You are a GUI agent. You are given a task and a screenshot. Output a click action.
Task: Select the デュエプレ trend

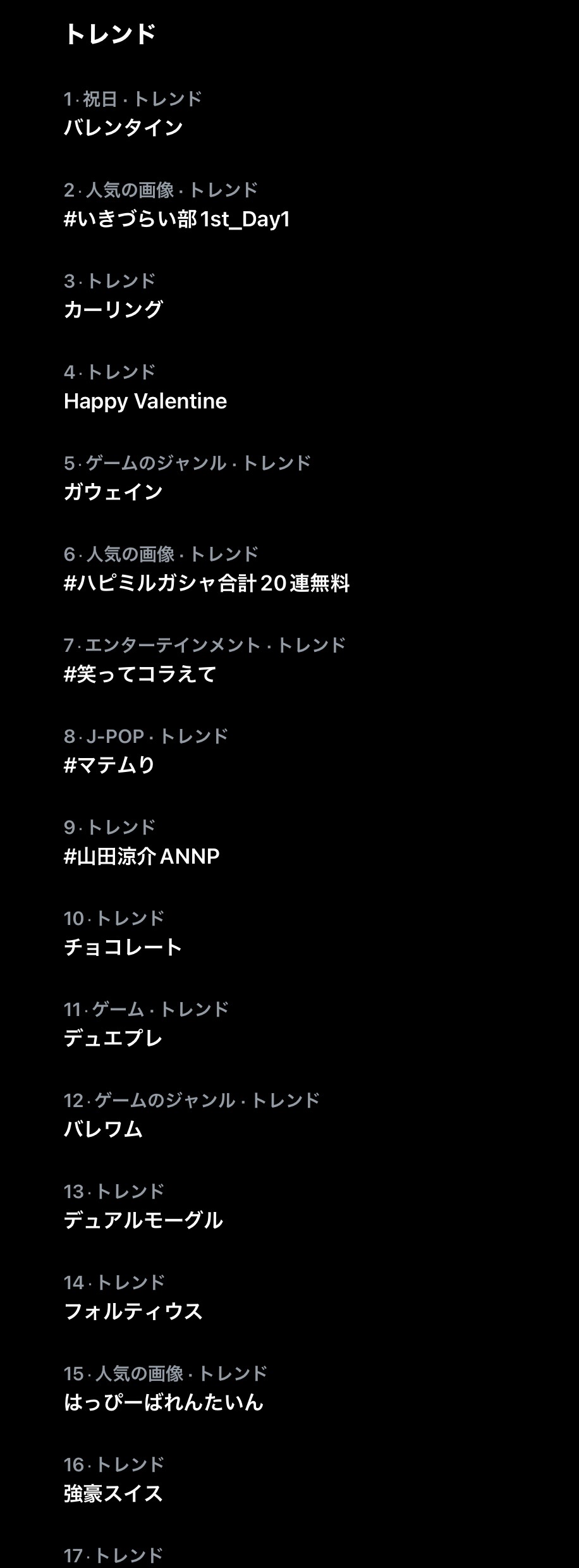pos(113,1038)
